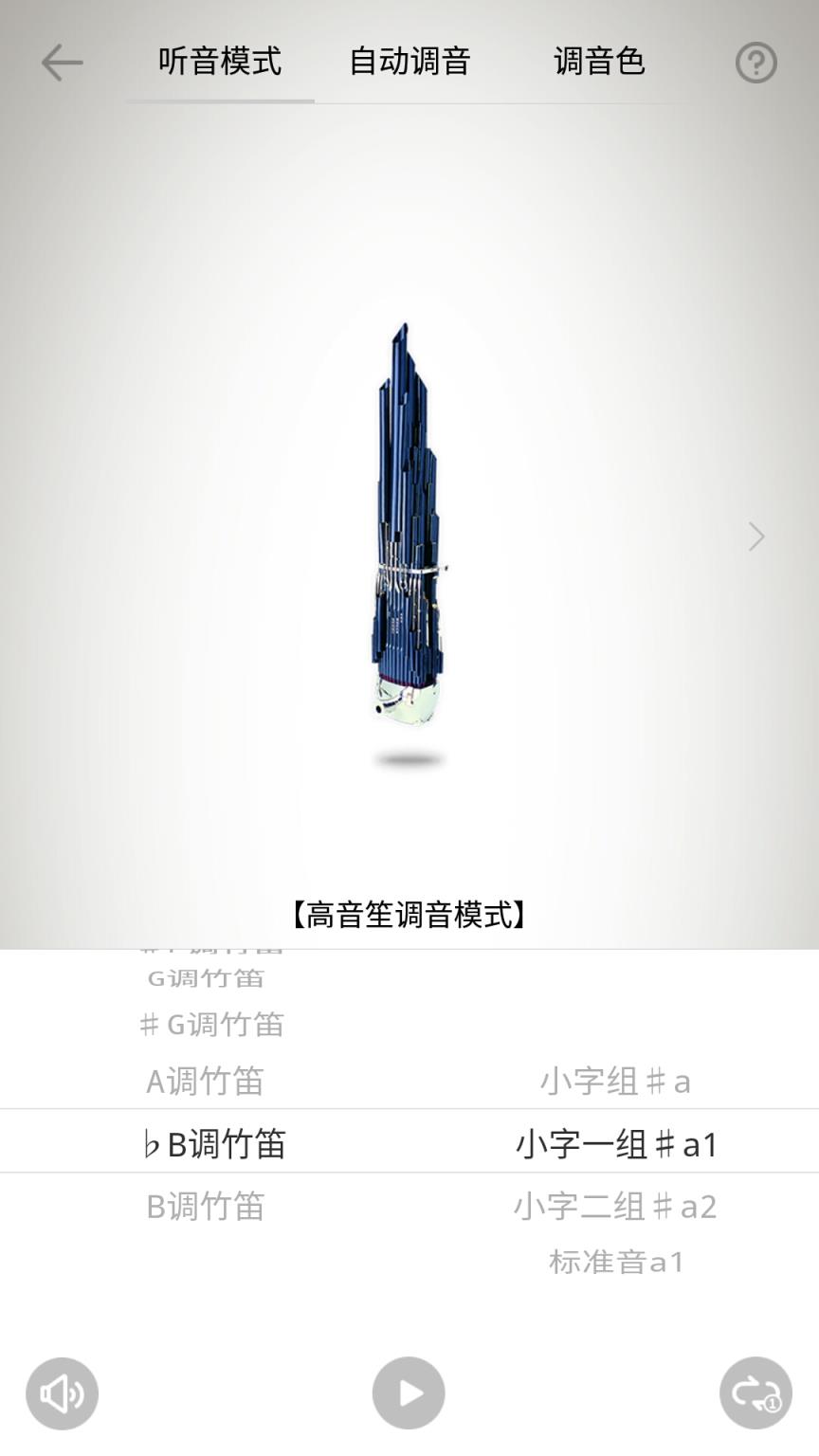Choose pitch 小字组♯a

617,1080
